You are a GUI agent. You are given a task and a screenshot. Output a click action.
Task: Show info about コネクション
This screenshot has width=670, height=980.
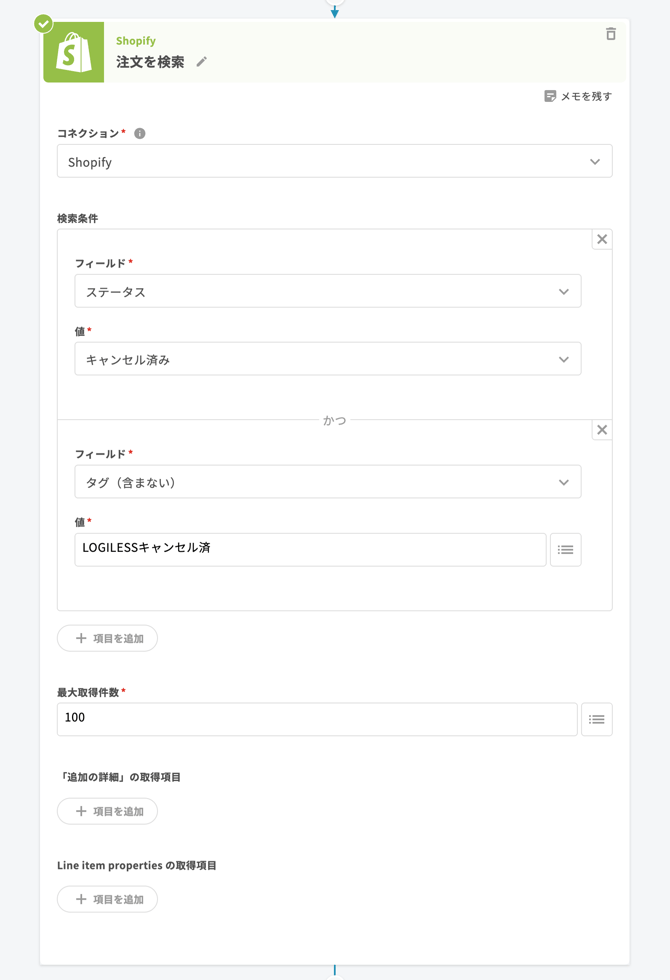pos(140,133)
